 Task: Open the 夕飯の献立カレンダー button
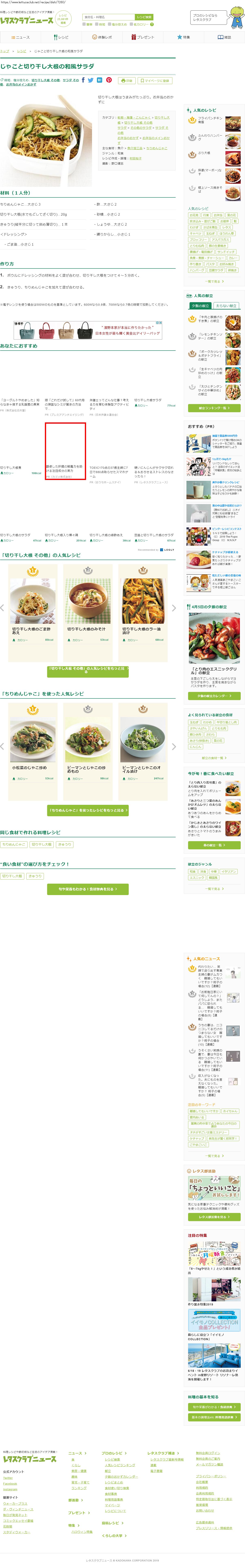[214, 696]
